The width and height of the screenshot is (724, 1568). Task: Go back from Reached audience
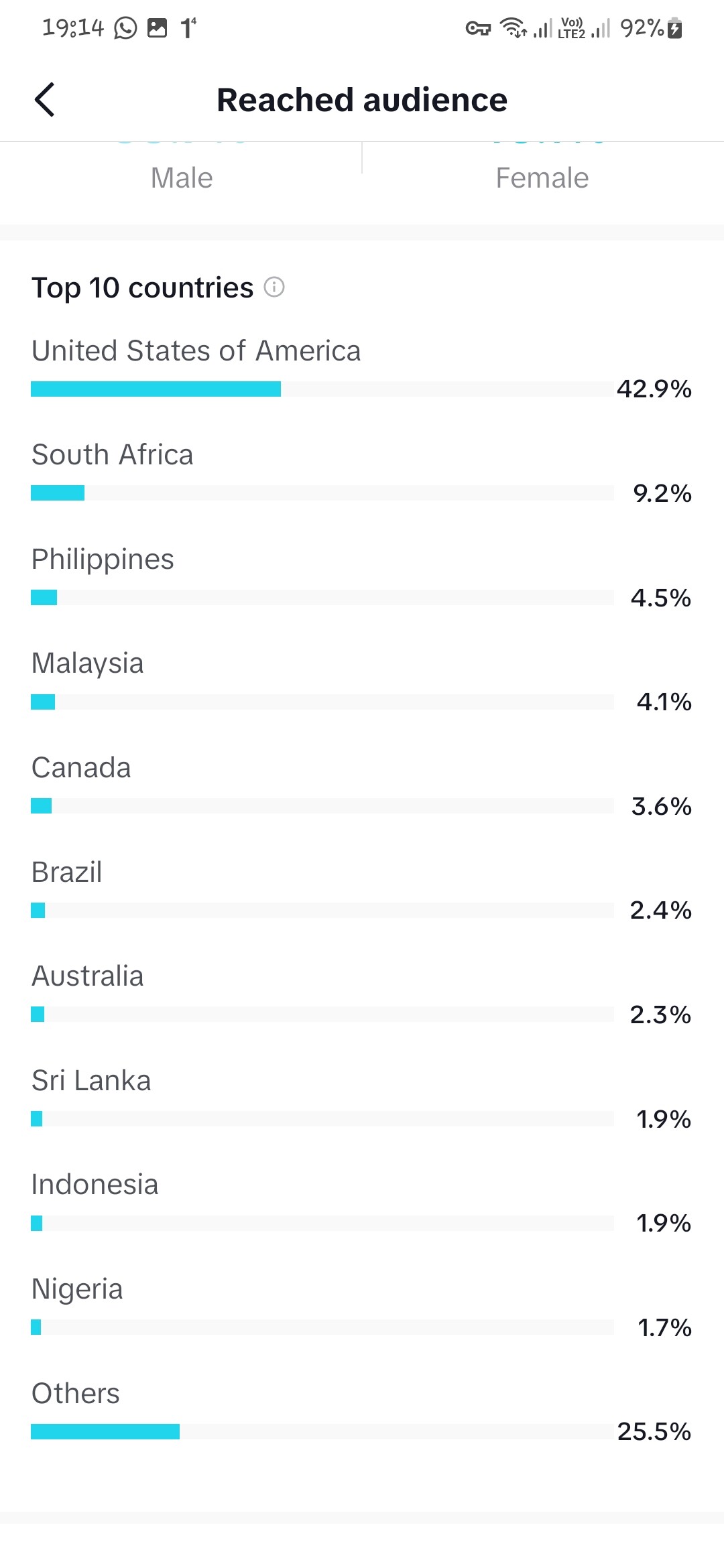(x=44, y=100)
